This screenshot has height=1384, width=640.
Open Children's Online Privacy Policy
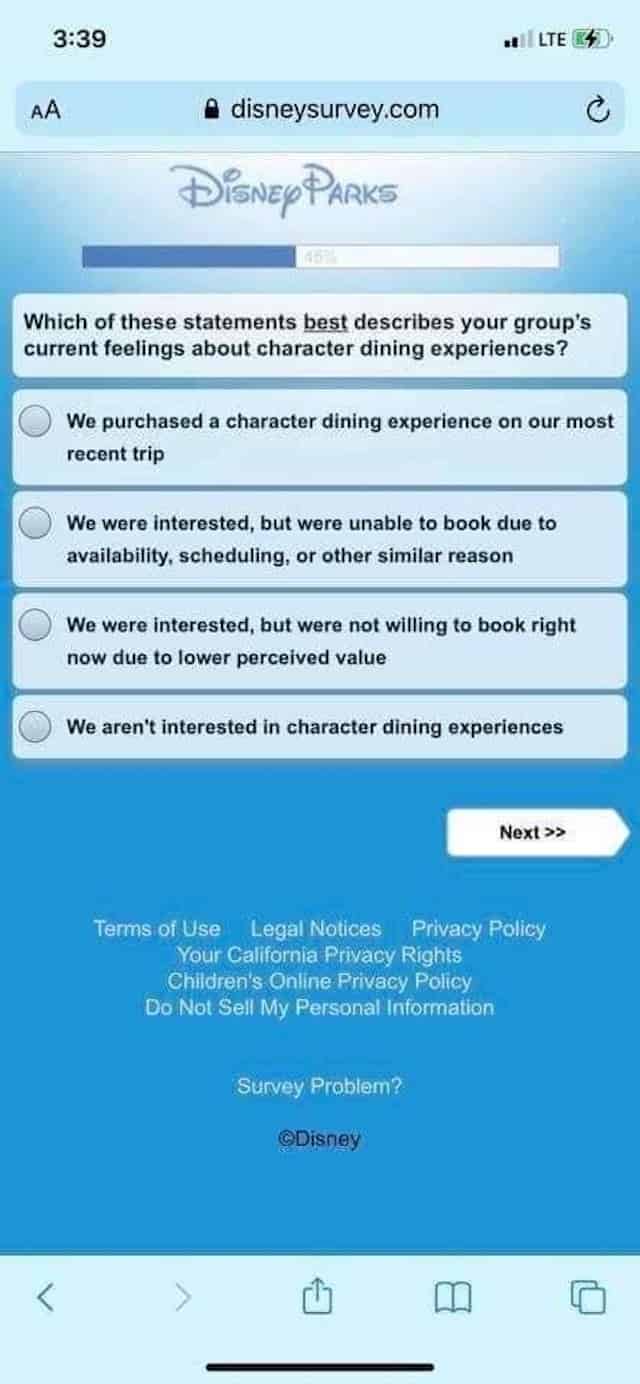[320, 981]
